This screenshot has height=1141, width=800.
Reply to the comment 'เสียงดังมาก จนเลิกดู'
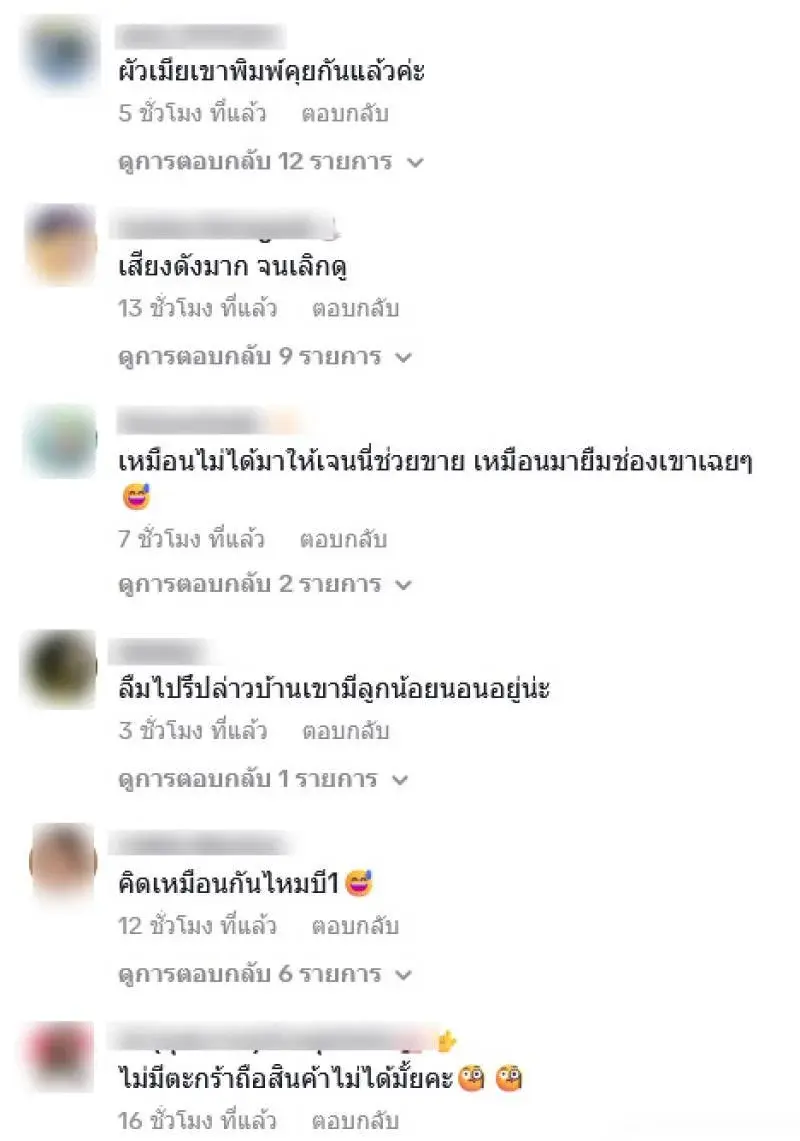[x=355, y=309]
